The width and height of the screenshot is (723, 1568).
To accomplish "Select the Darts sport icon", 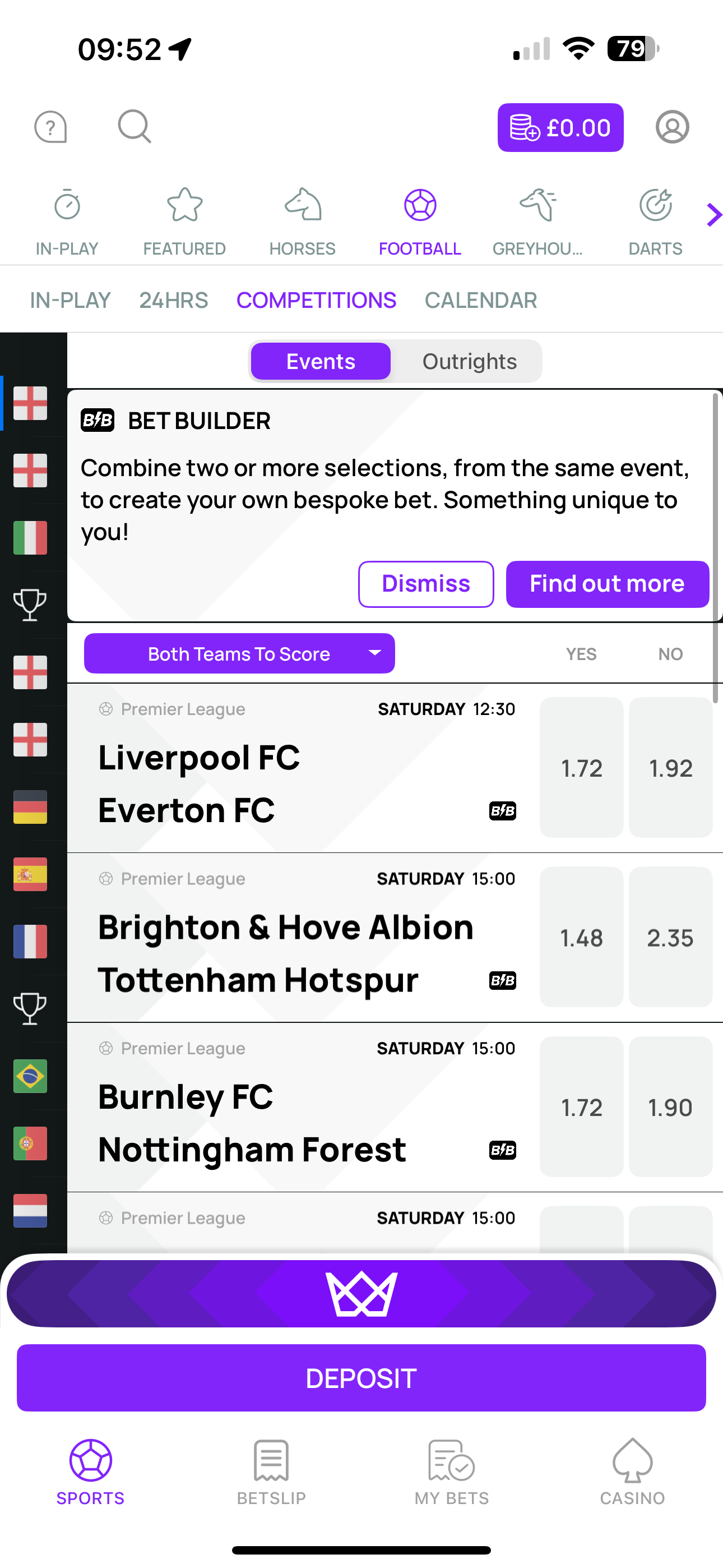I will [x=655, y=219].
